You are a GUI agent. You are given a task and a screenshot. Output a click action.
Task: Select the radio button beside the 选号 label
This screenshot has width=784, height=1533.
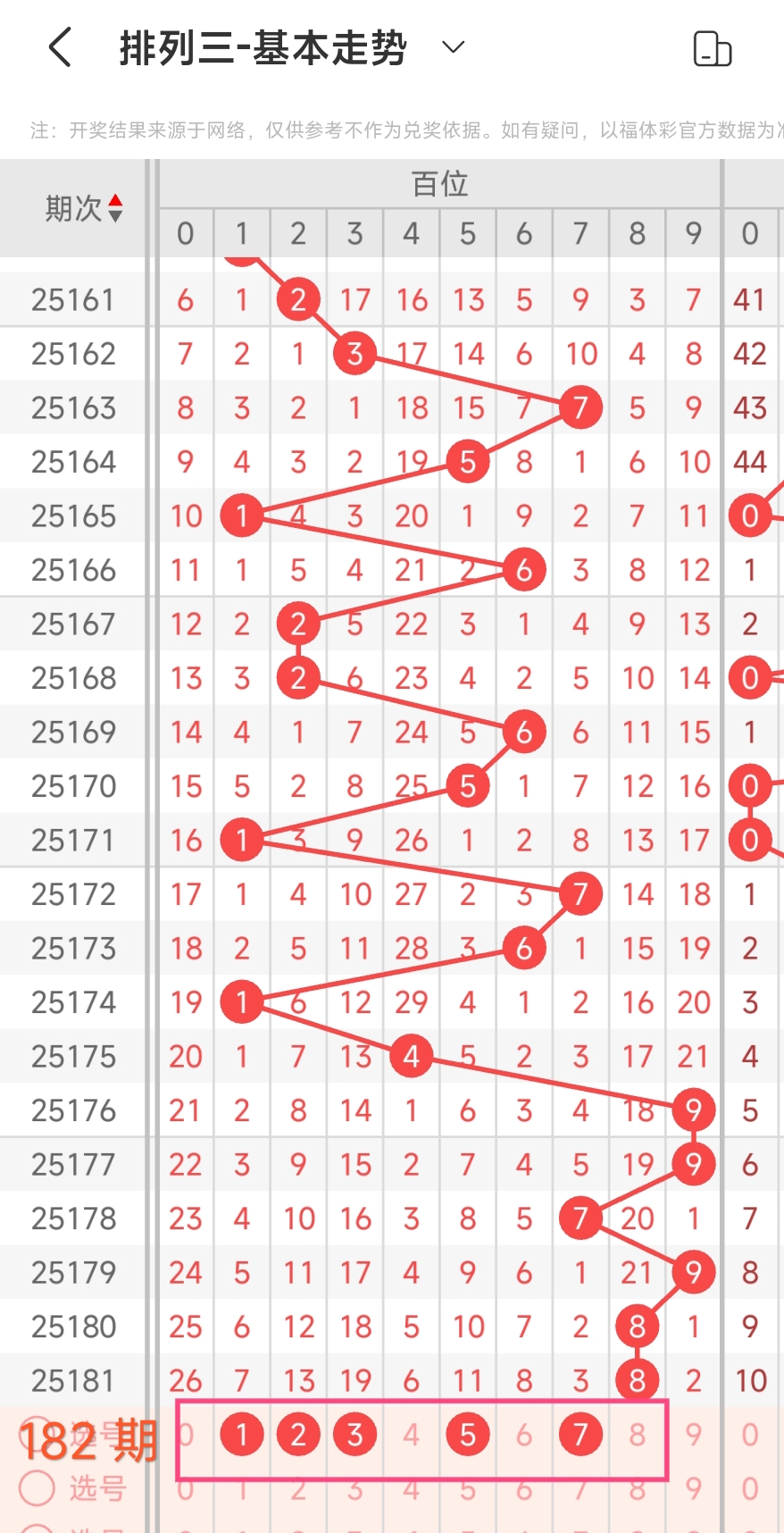pyautogui.click(x=37, y=1488)
